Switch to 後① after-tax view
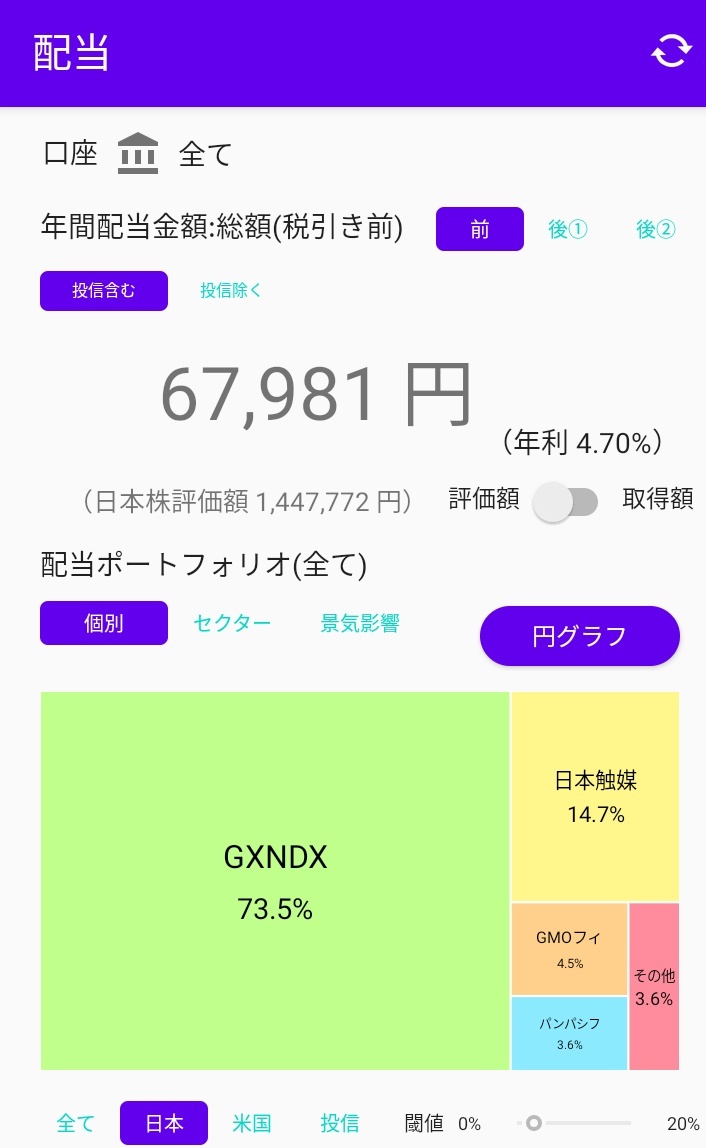 [568, 229]
